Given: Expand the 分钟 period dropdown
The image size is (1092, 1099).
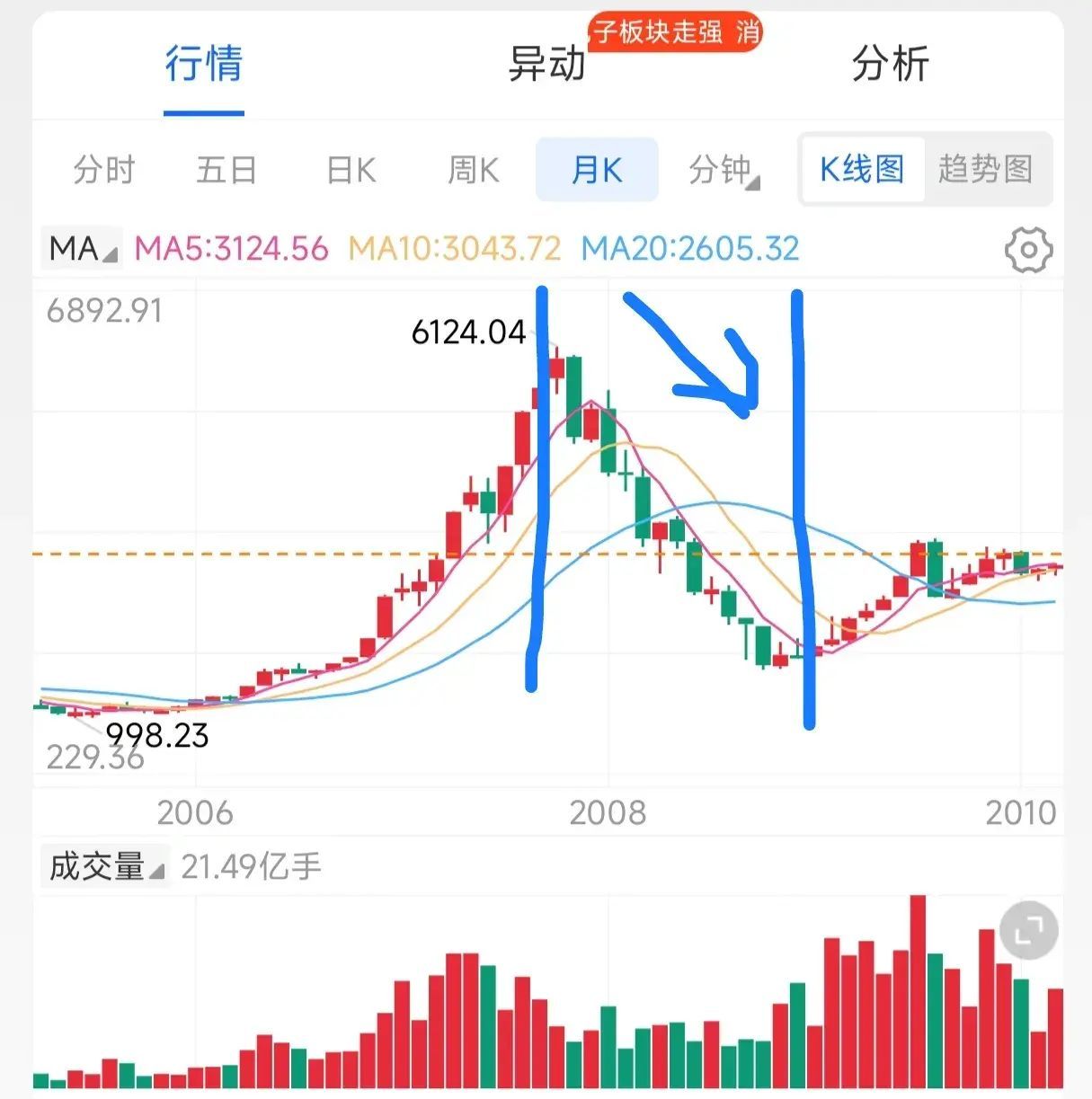Looking at the screenshot, I should tap(723, 170).
